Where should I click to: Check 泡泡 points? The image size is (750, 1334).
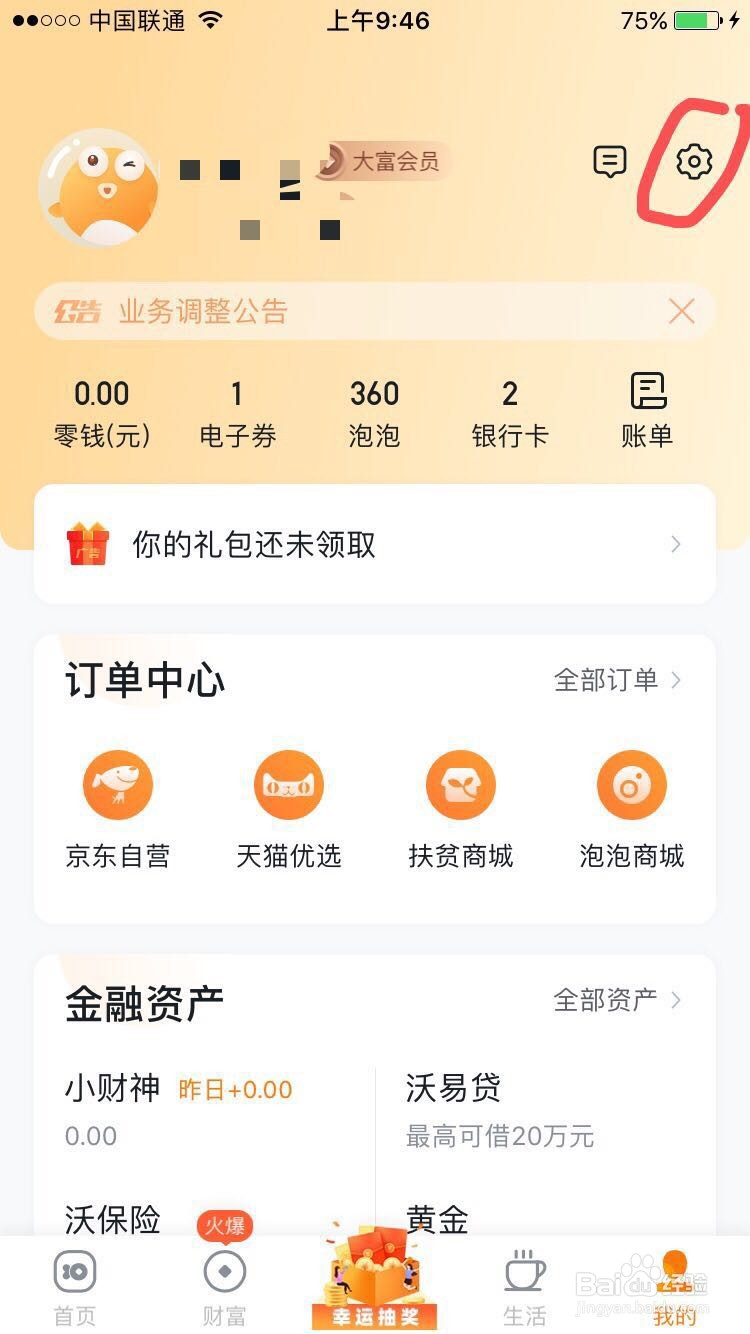tap(374, 413)
